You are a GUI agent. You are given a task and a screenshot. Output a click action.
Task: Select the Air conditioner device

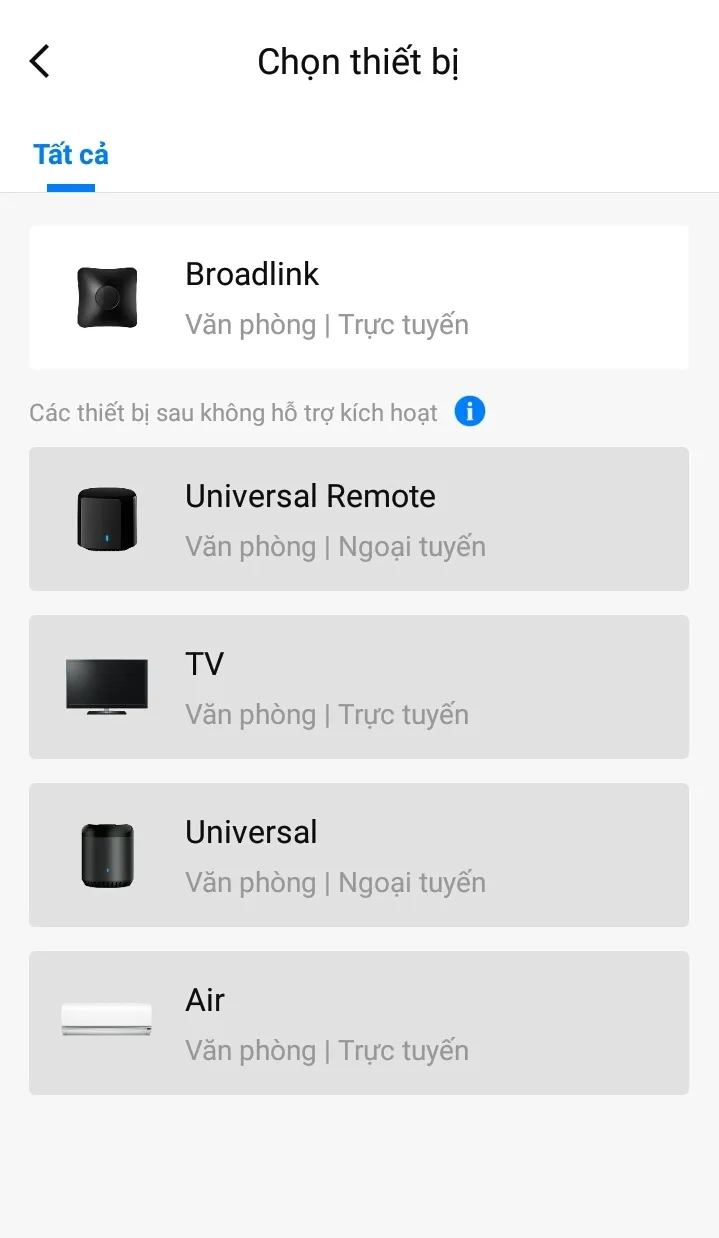[358, 1023]
